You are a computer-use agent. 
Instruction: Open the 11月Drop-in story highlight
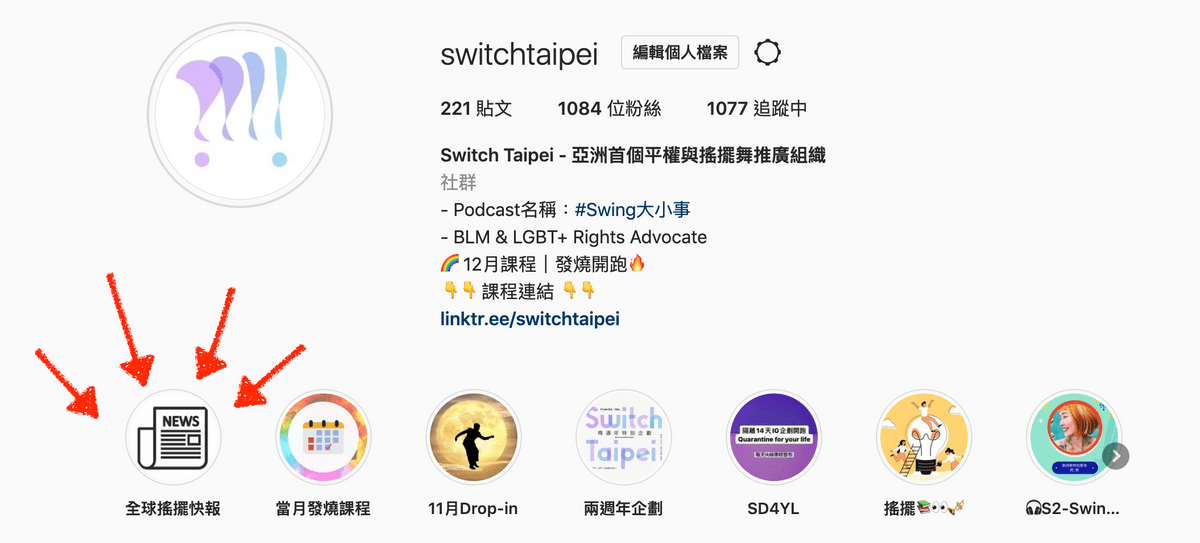473,438
